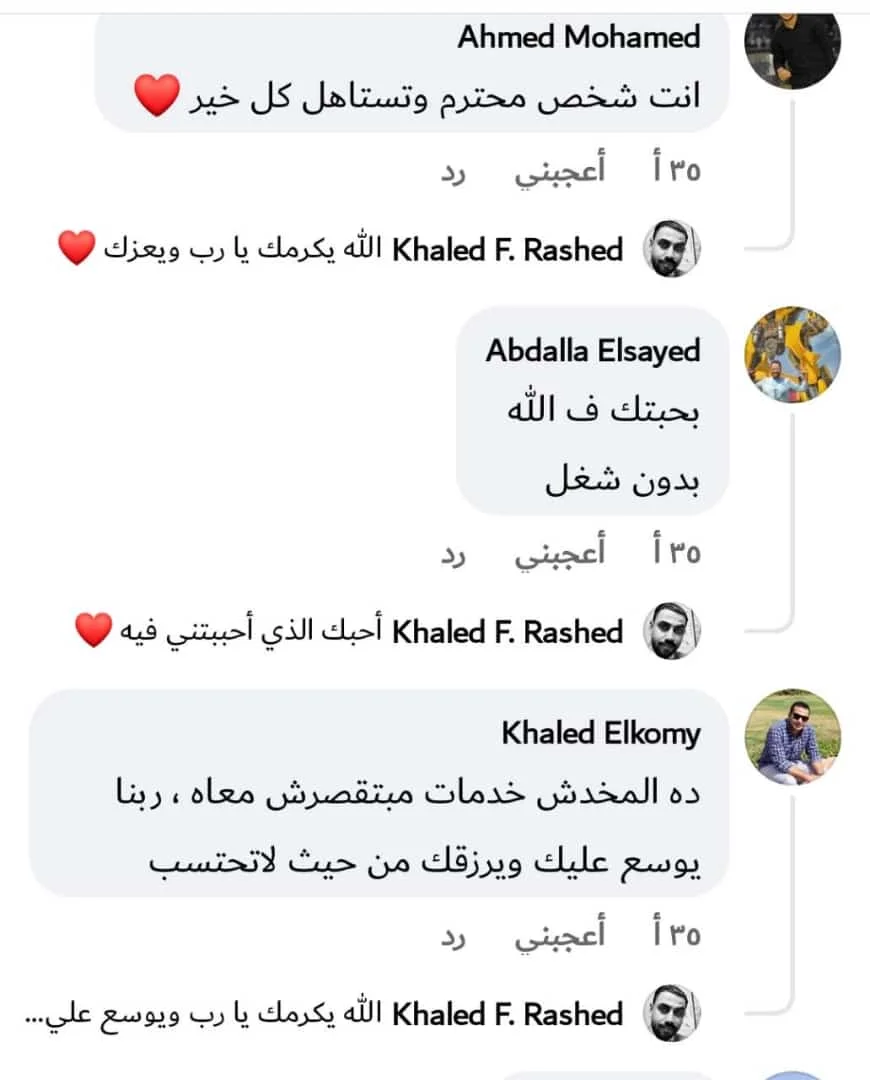This screenshot has height=1080, width=870.
Task: Open Khaled Elkomy's profile via his name
Action: 600,733
